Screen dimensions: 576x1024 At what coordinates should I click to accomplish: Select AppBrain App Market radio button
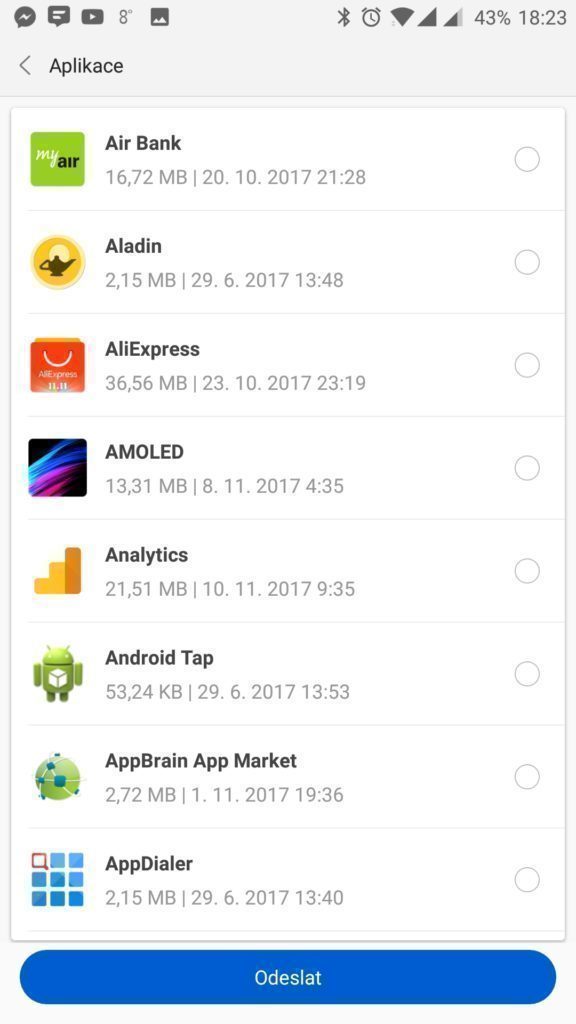click(527, 777)
